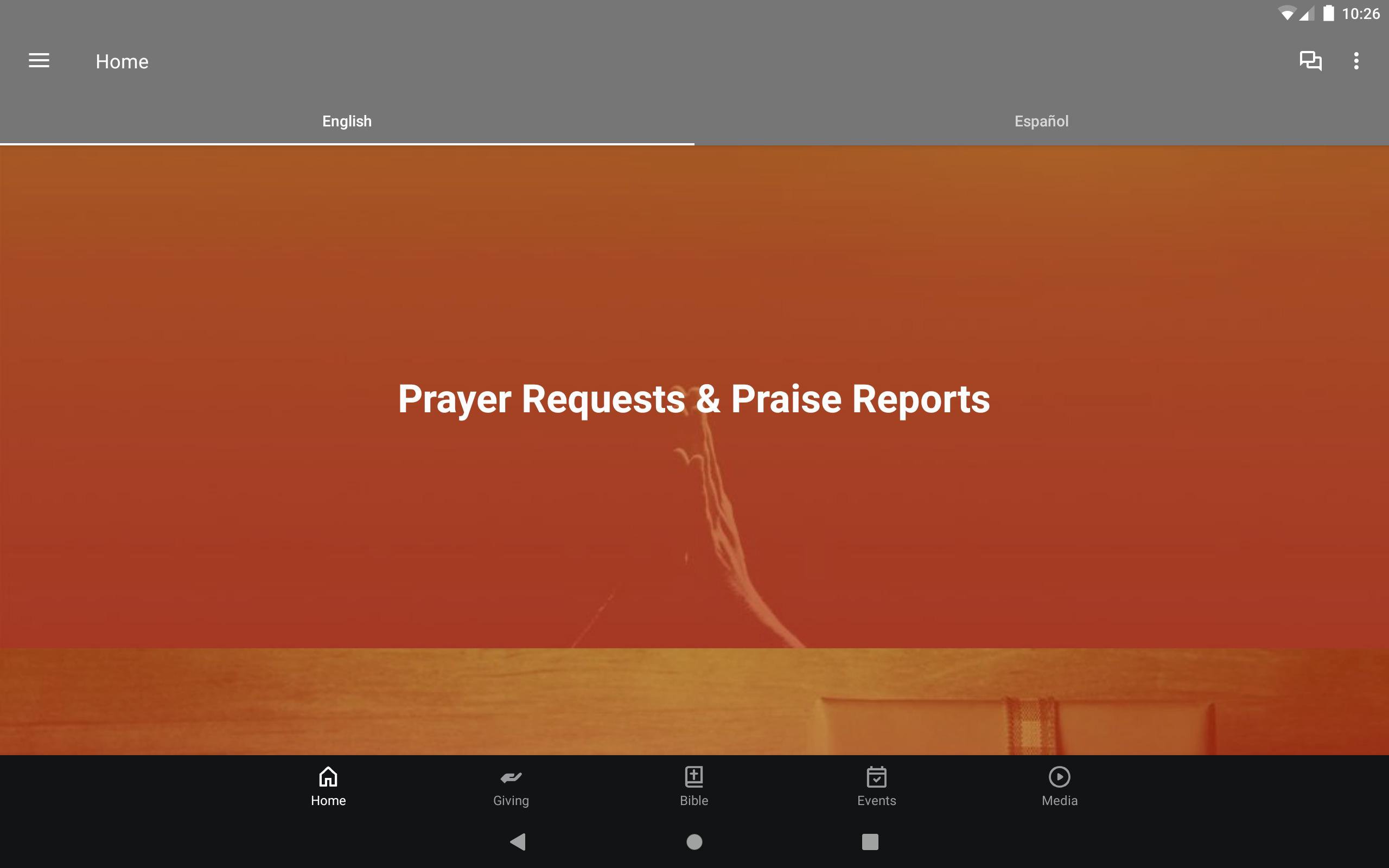View the Events tab
The width and height of the screenshot is (1389, 868).
(x=876, y=787)
